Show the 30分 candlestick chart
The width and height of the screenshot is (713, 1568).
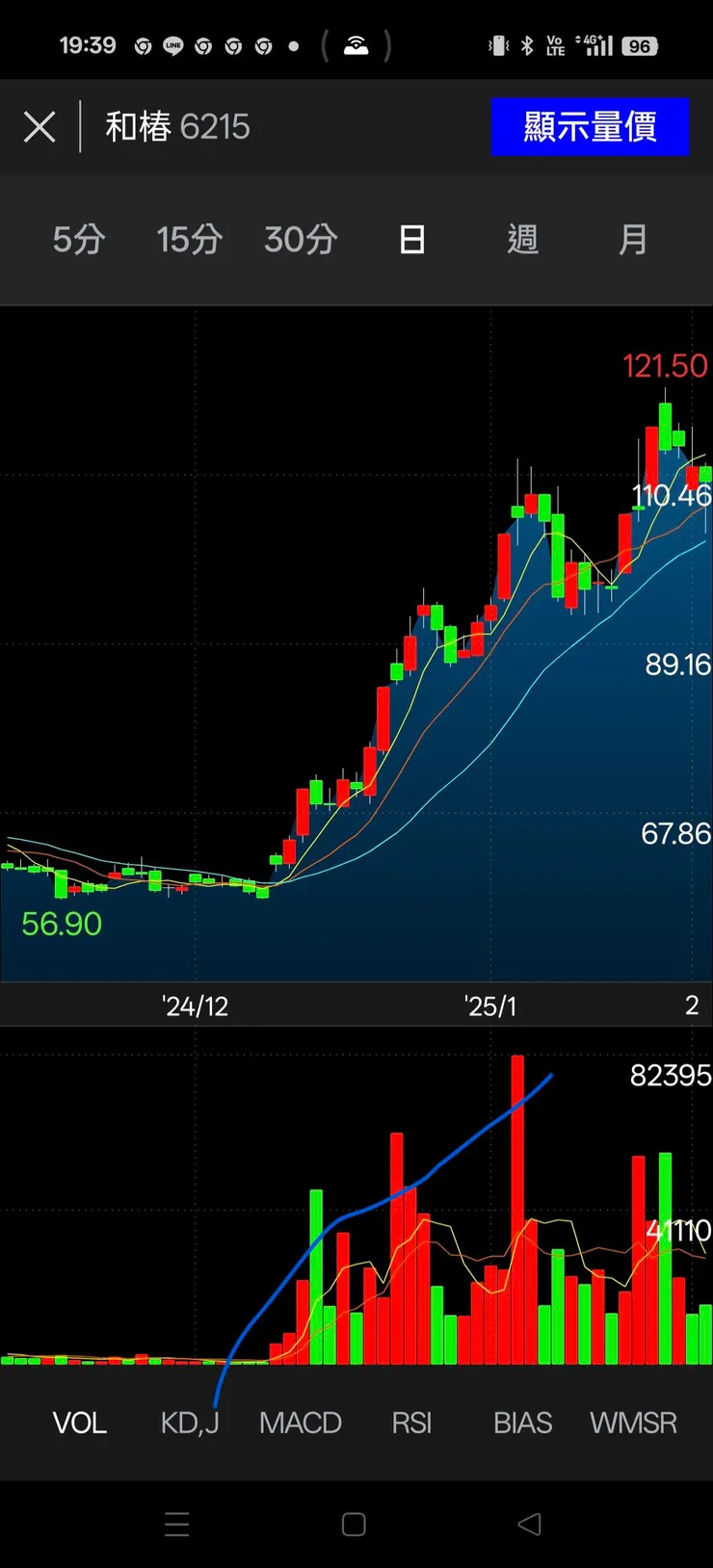[301, 239]
